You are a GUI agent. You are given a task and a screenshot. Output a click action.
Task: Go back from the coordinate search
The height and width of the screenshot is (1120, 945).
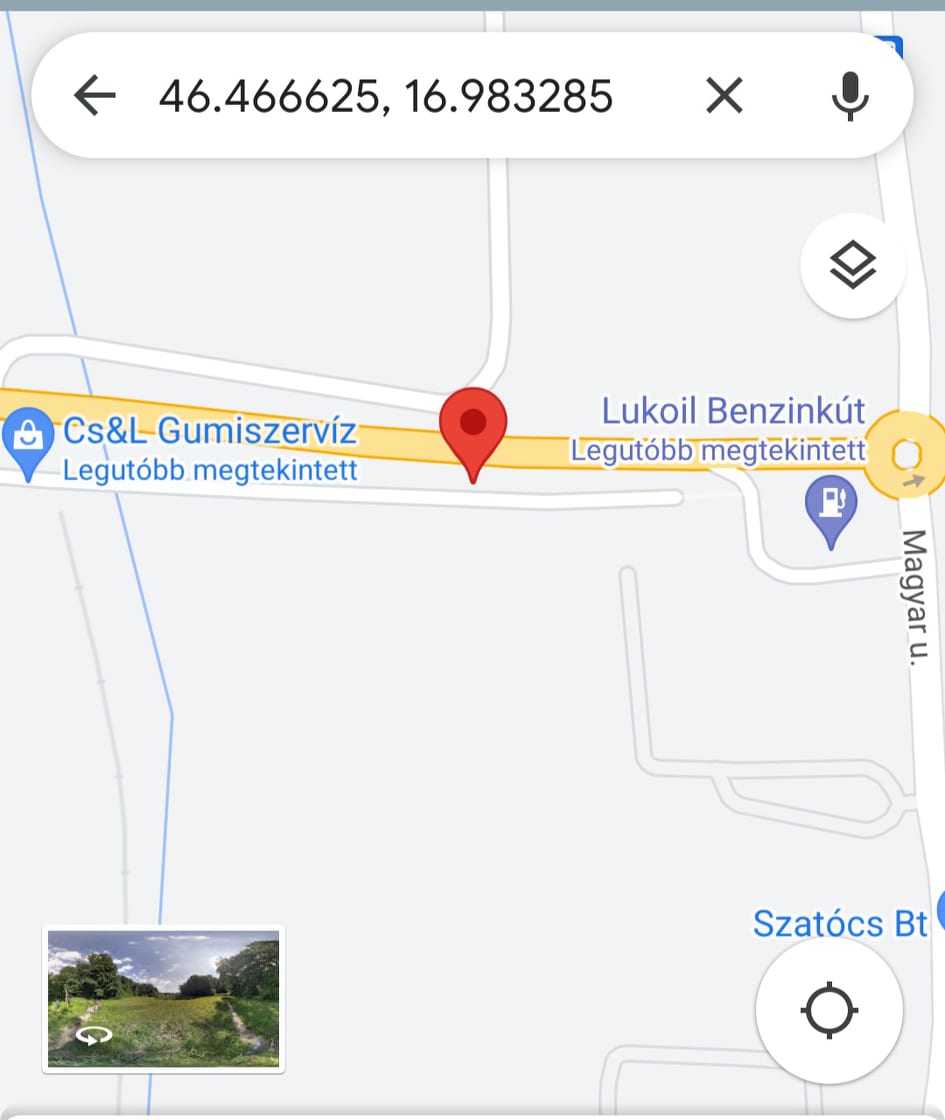[x=95, y=96]
